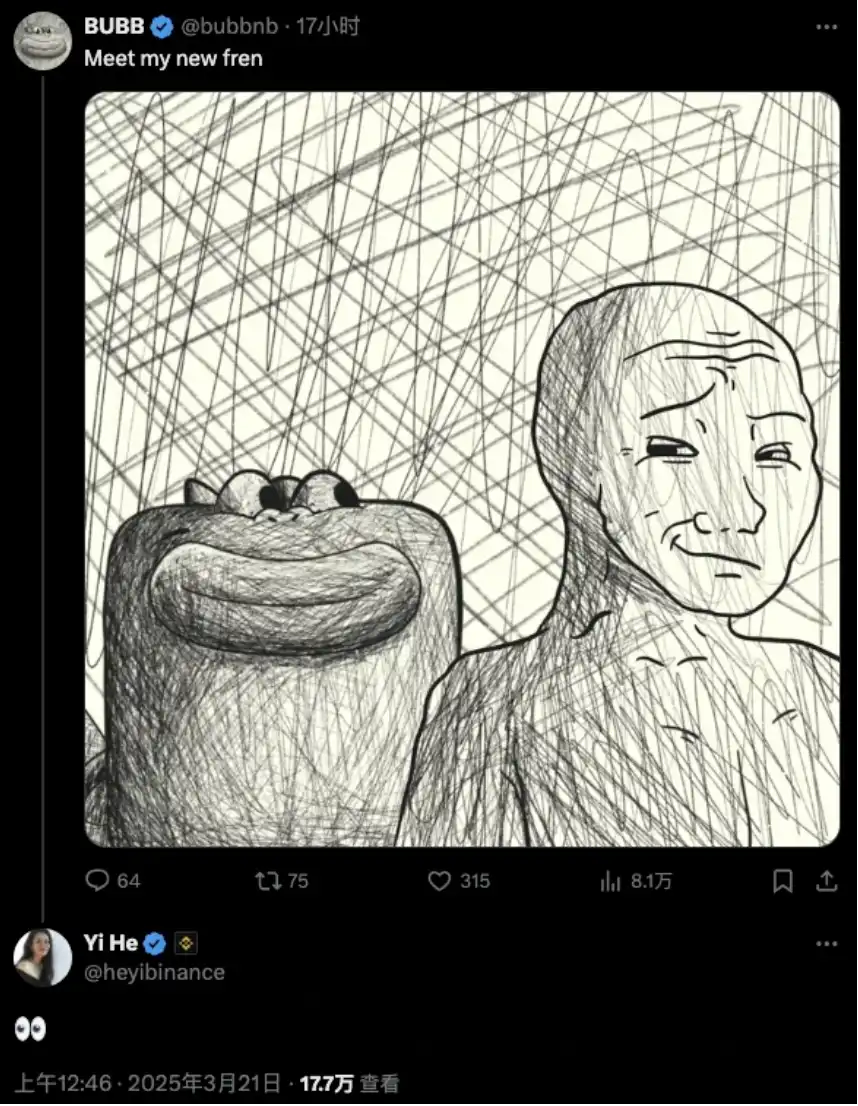Share BUBB's post
This screenshot has width=858, height=1106.
pos(827,881)
